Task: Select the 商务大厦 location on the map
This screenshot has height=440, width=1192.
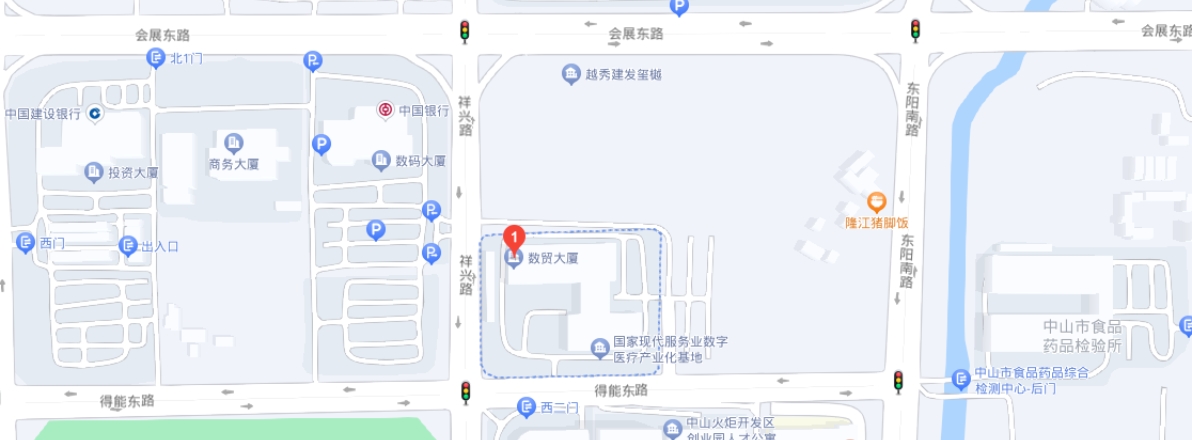Action: click(x=234, y=143)
